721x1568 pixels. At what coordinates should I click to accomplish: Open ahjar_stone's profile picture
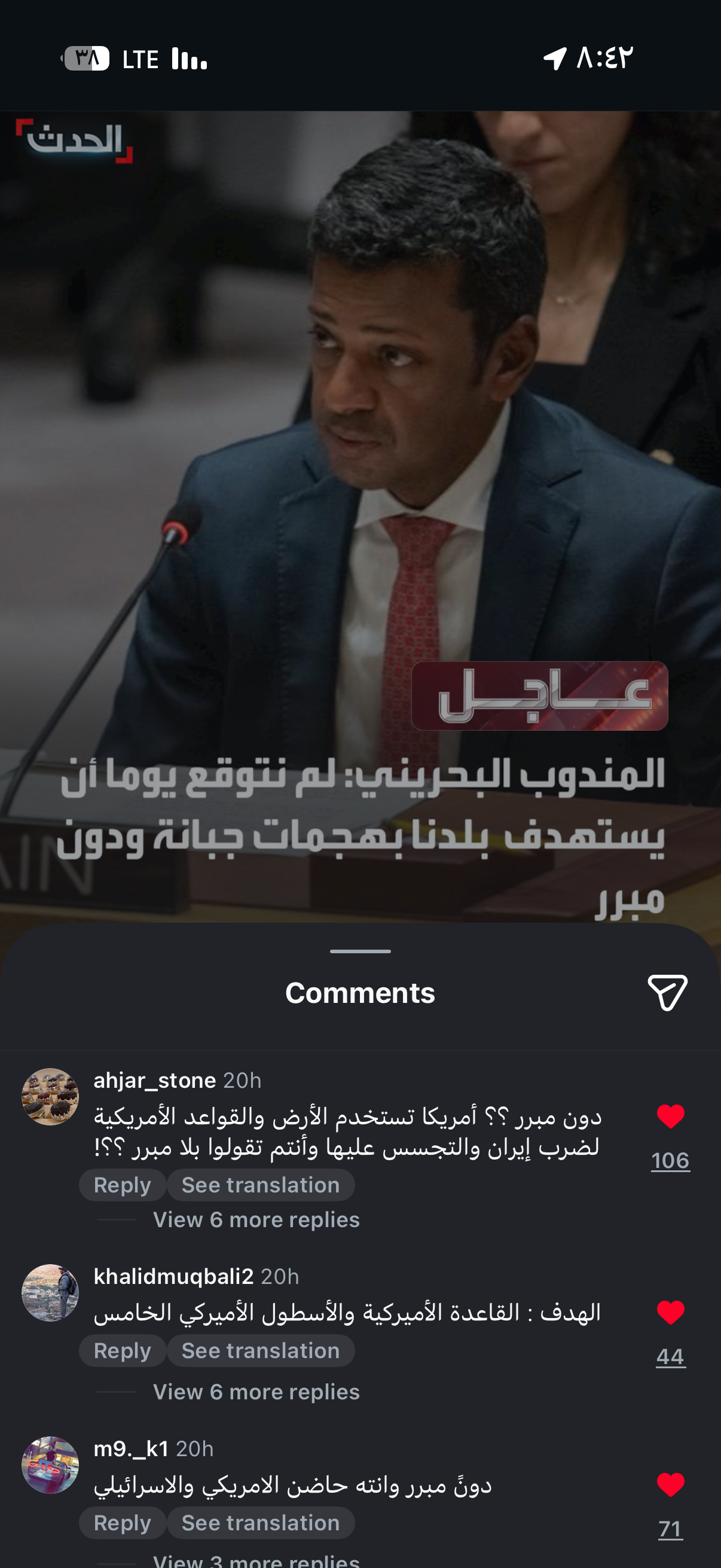click(x=50, y=1097)
